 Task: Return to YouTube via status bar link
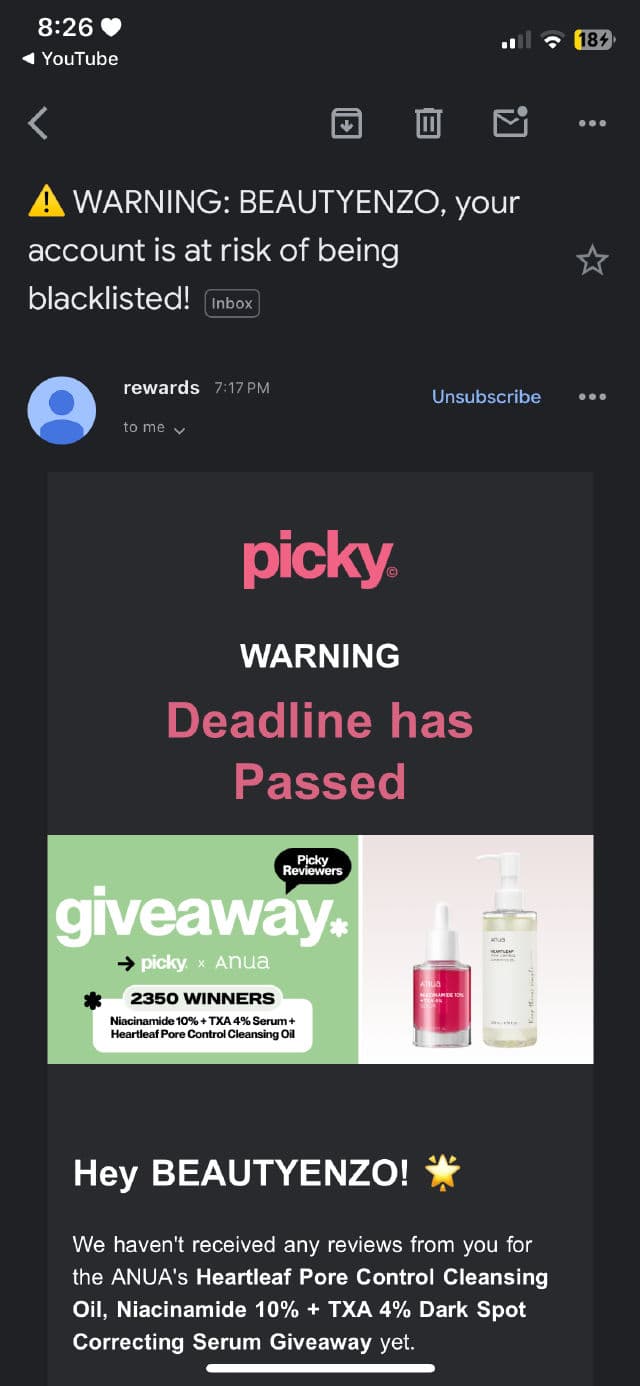[70, 58]
